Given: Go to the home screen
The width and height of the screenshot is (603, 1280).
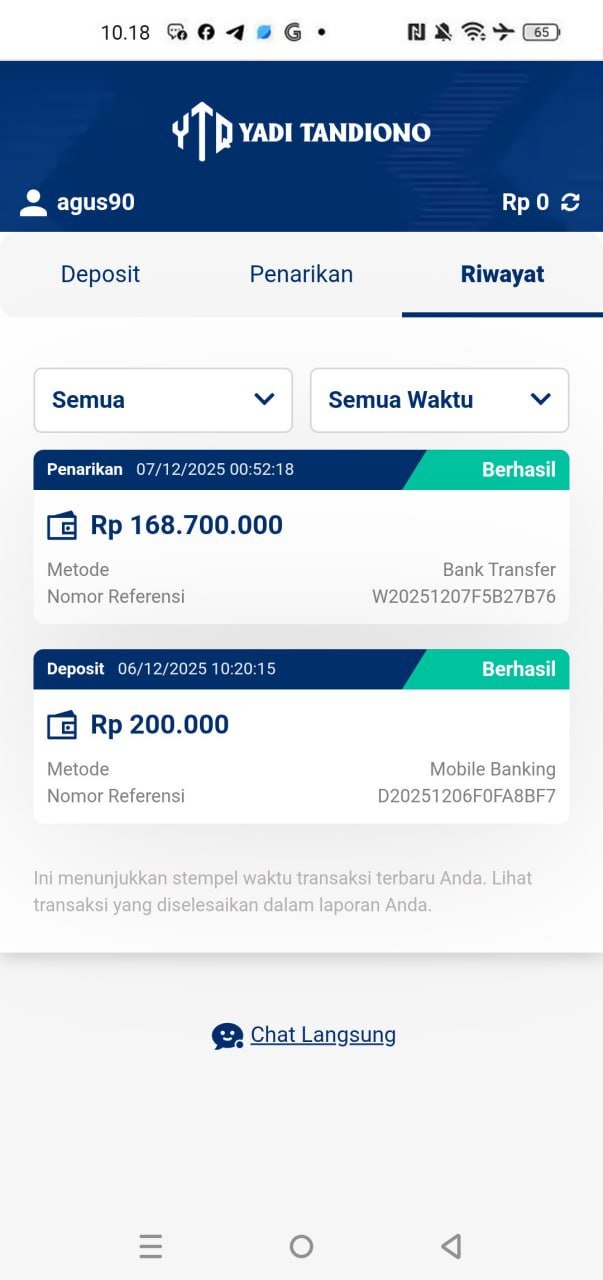Looking at the screenshot, I should [x=301, y=1246].
